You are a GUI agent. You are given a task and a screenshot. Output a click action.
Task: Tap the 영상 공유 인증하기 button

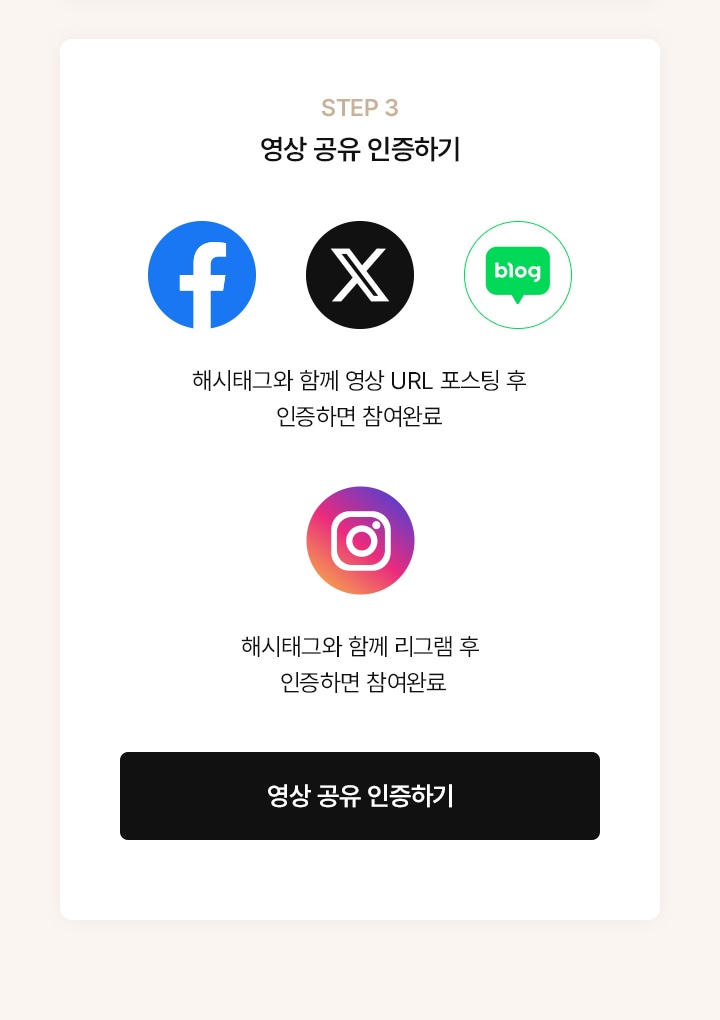(x=360, y=796)
